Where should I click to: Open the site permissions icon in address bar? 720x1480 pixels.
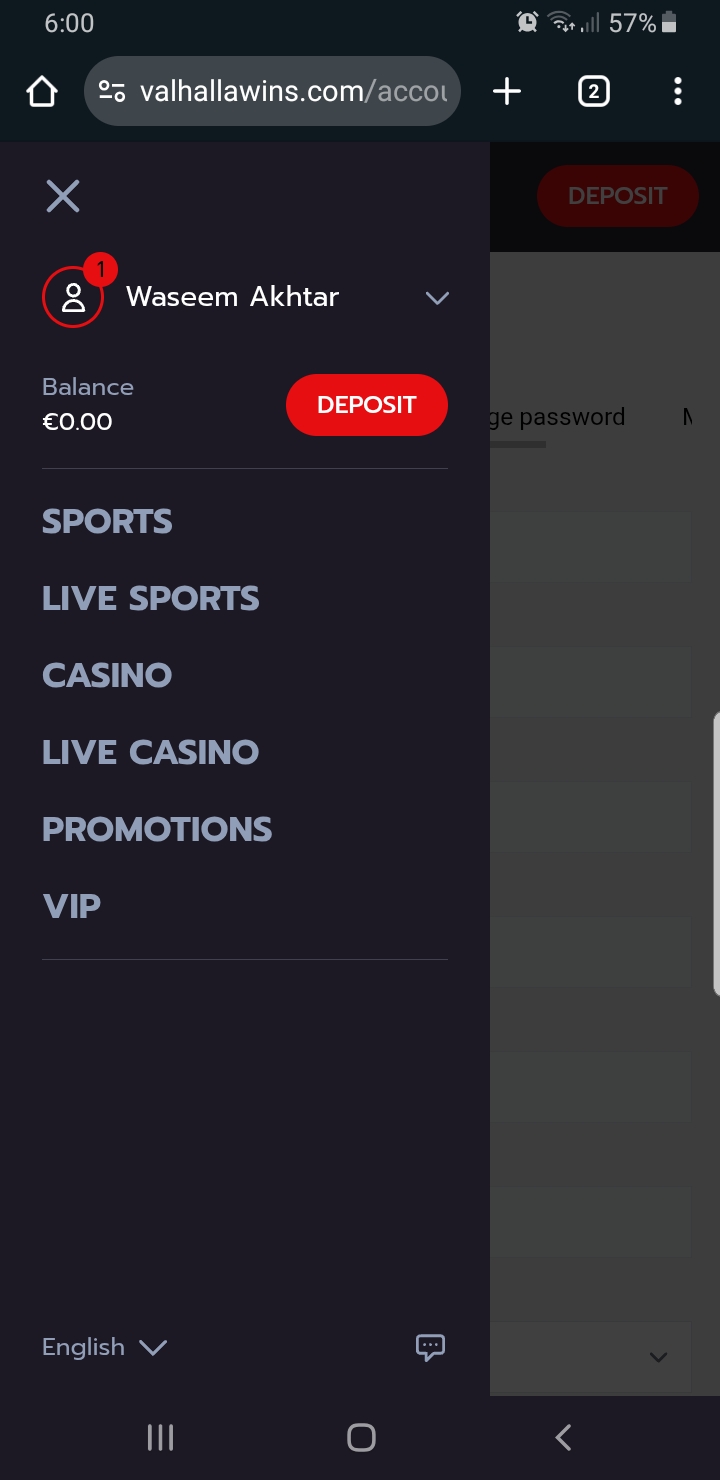113,90
